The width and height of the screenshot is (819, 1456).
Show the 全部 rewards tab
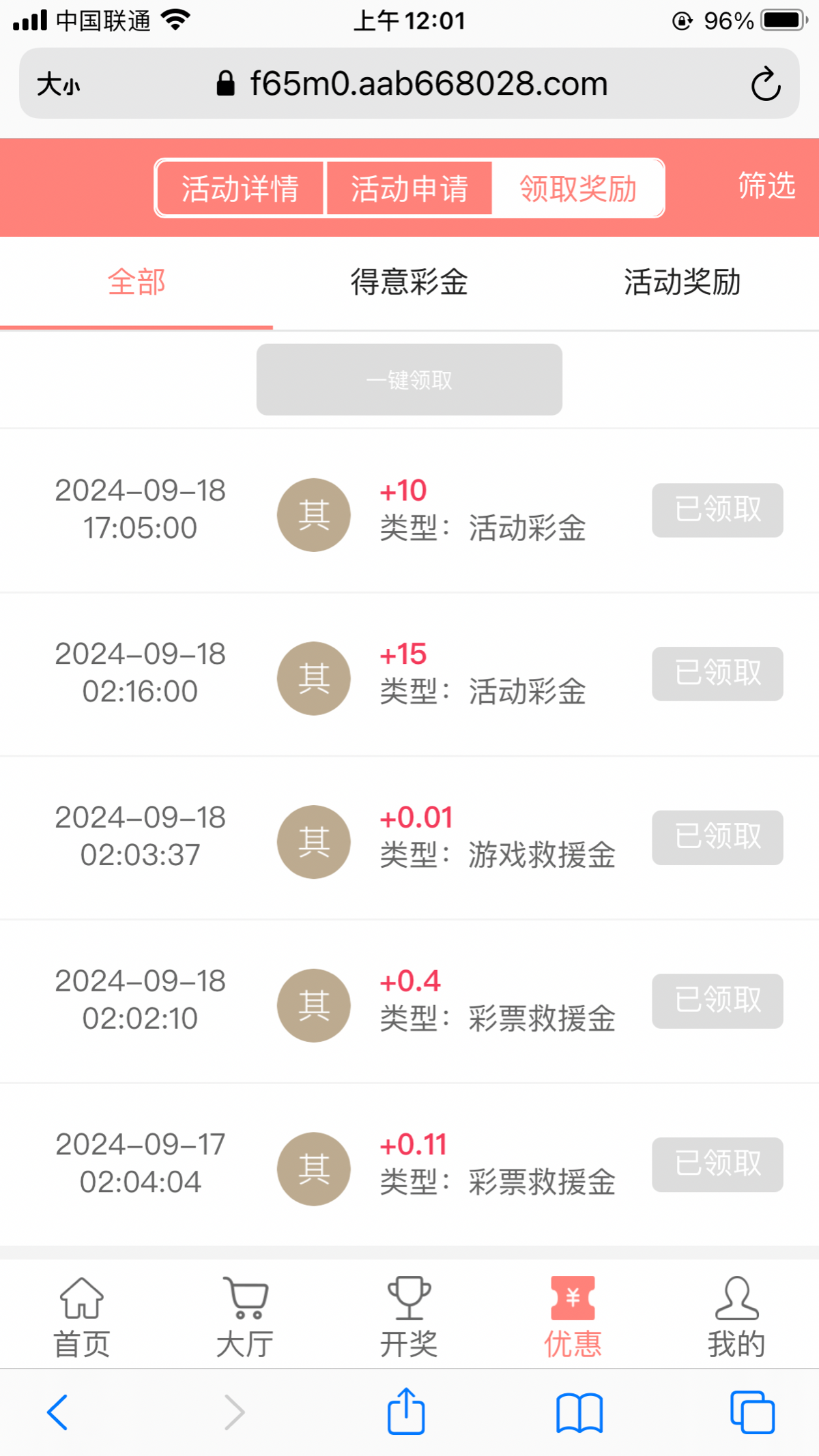[136, 282]
